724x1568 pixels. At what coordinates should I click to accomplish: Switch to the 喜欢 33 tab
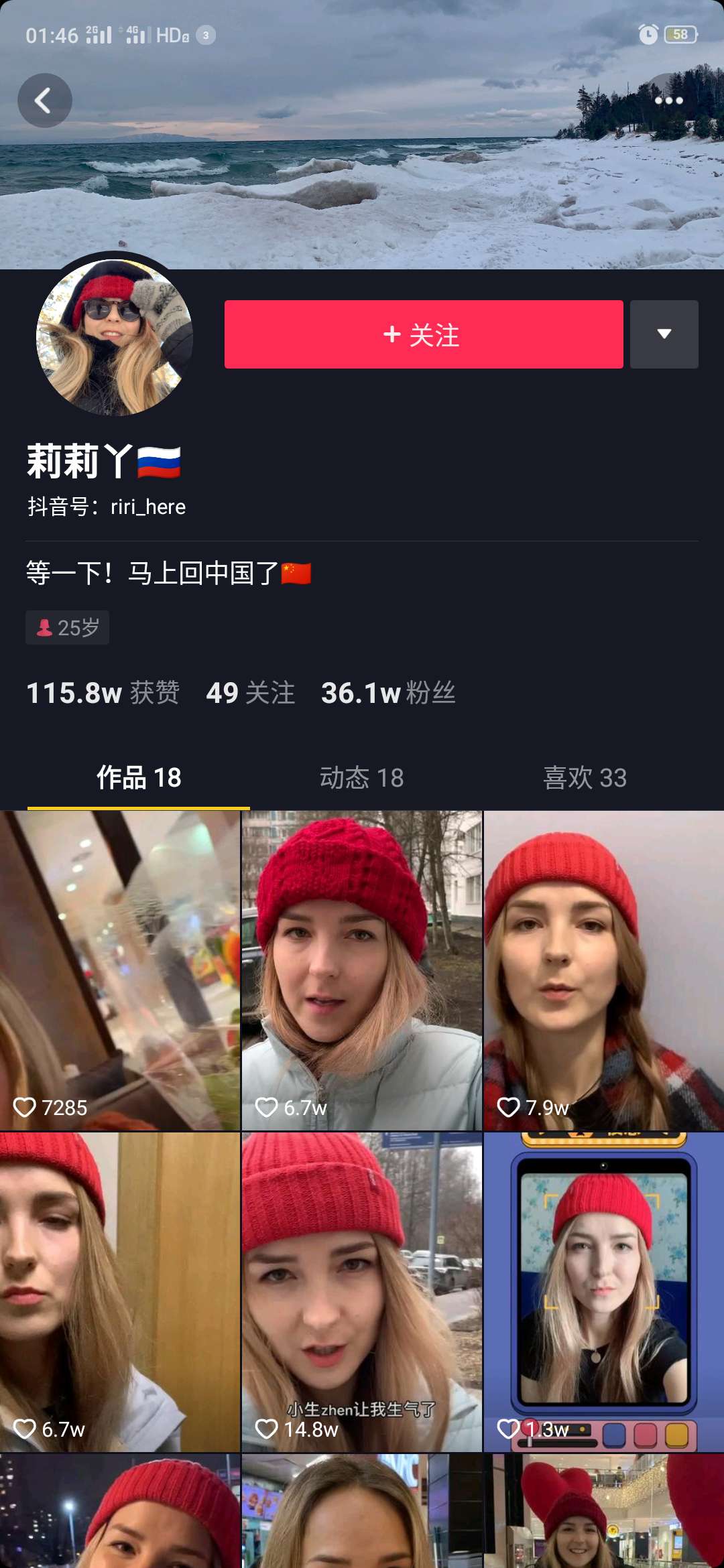pyautogui.click(x=585, y=778)
